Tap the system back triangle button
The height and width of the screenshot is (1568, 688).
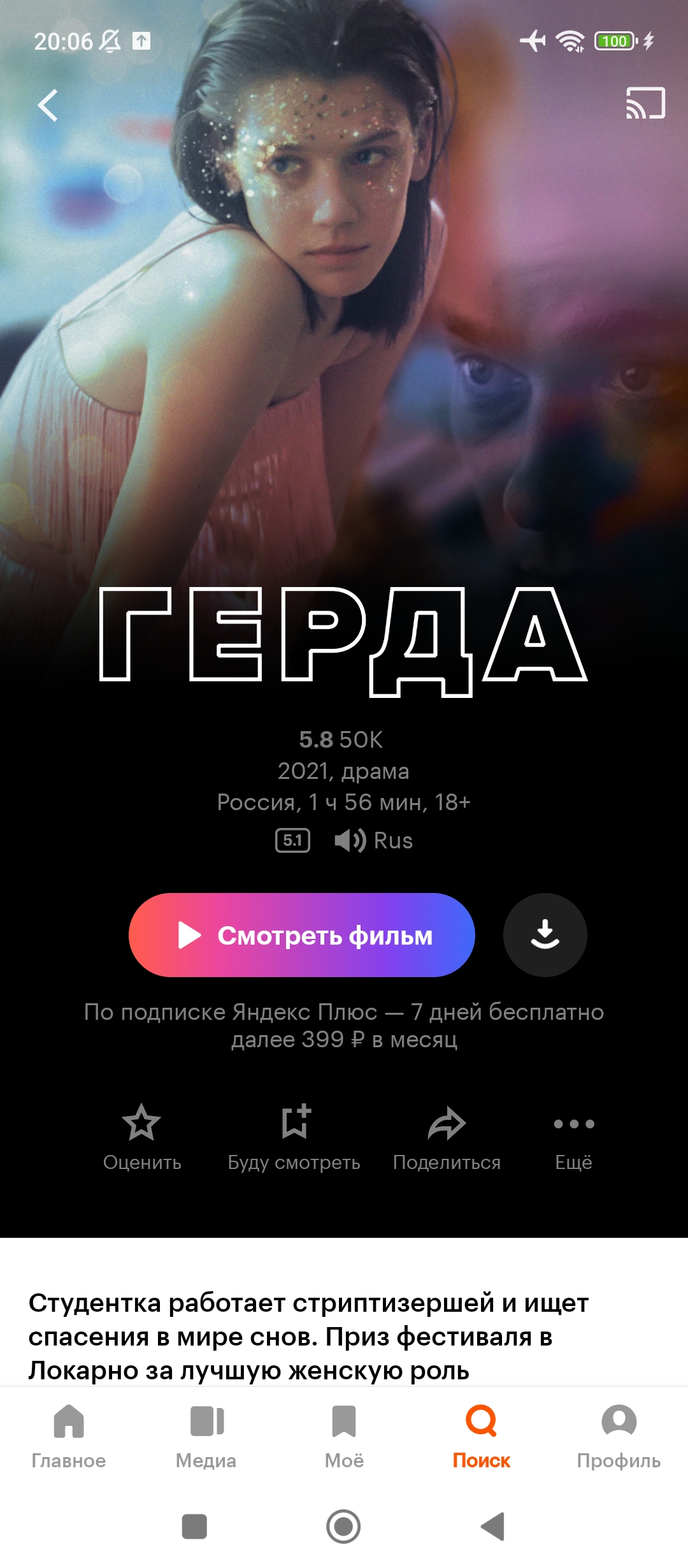tap(493, 1527)
